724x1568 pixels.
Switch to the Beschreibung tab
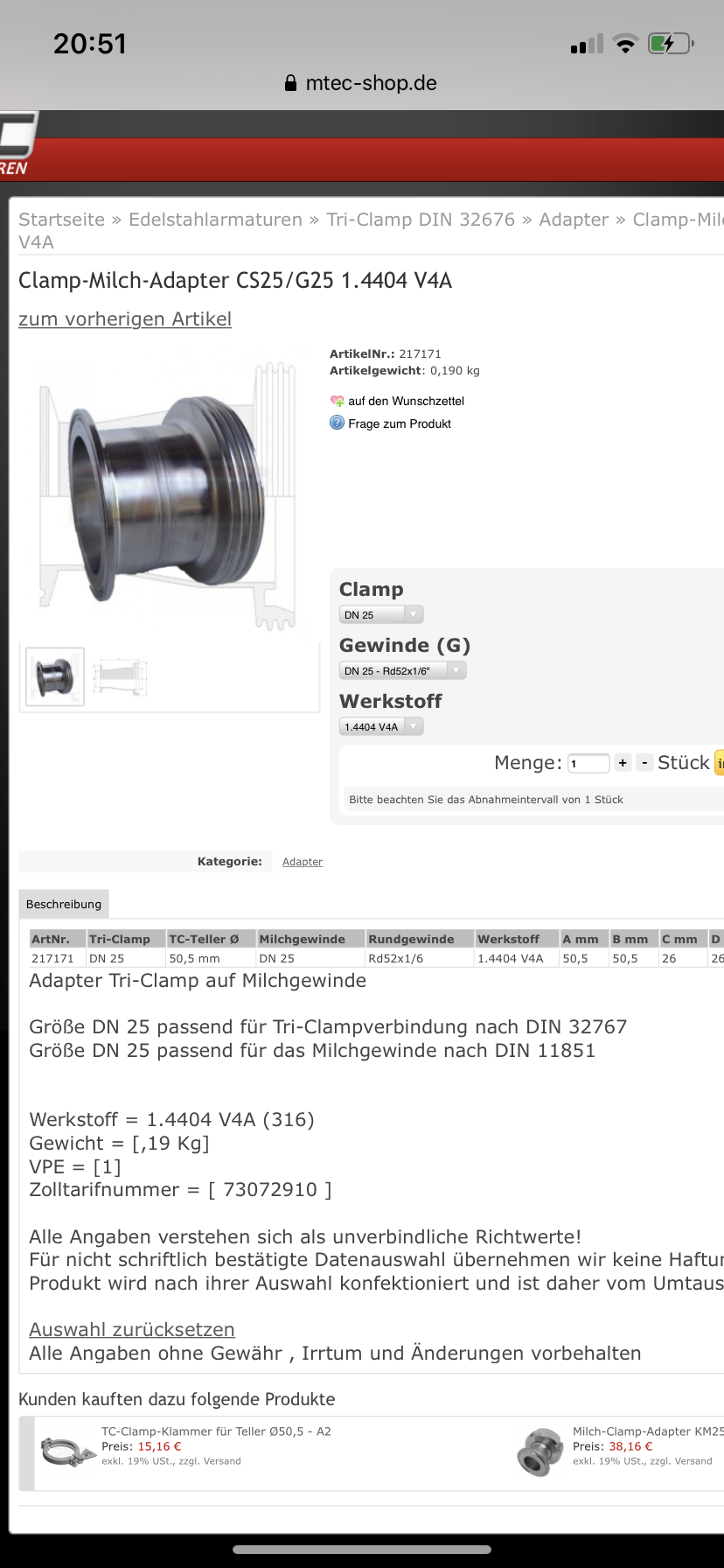pyautogui.click(x=64, y=904)
